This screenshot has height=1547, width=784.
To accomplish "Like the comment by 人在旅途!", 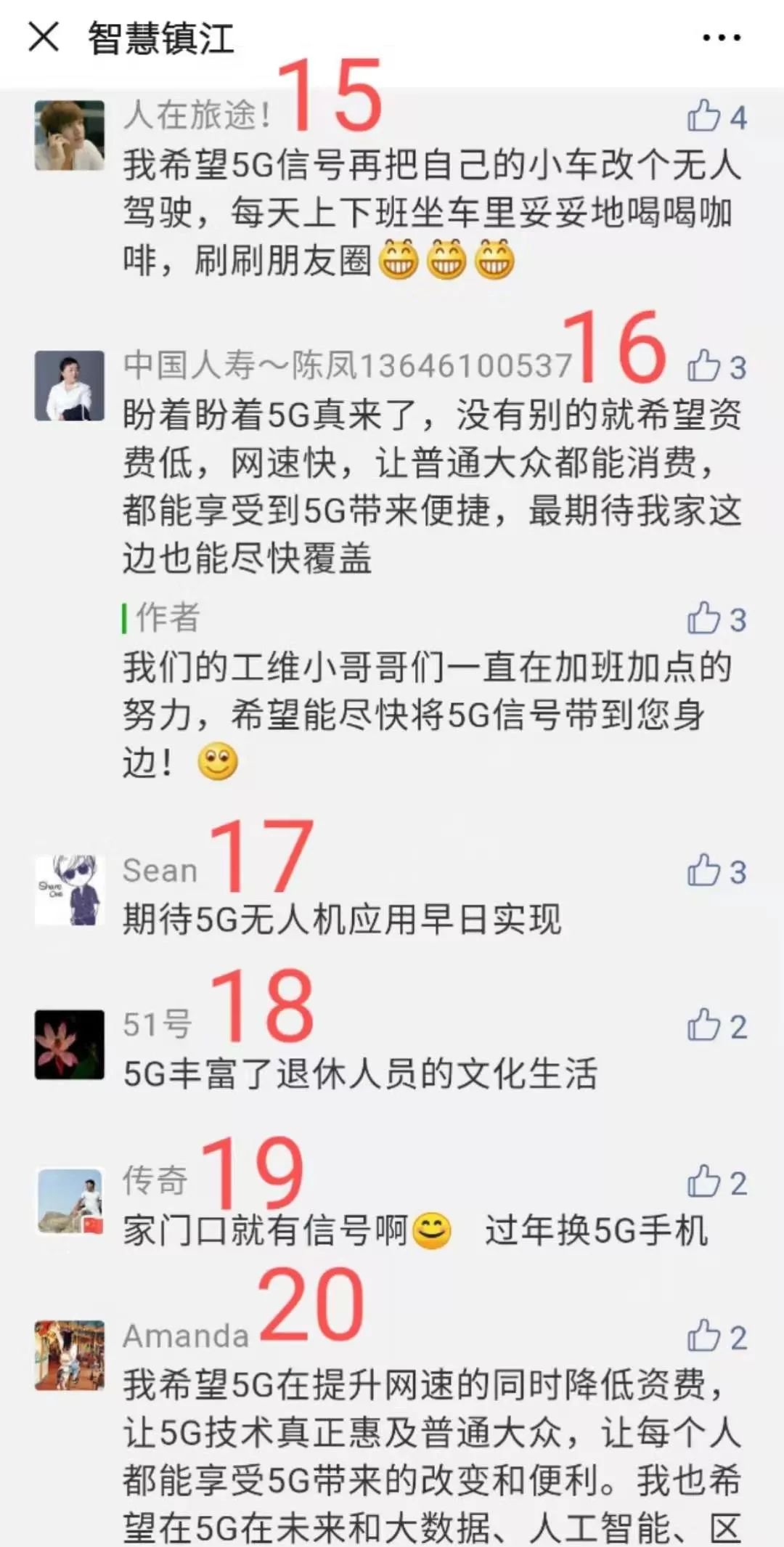I will tap(703, 116).
